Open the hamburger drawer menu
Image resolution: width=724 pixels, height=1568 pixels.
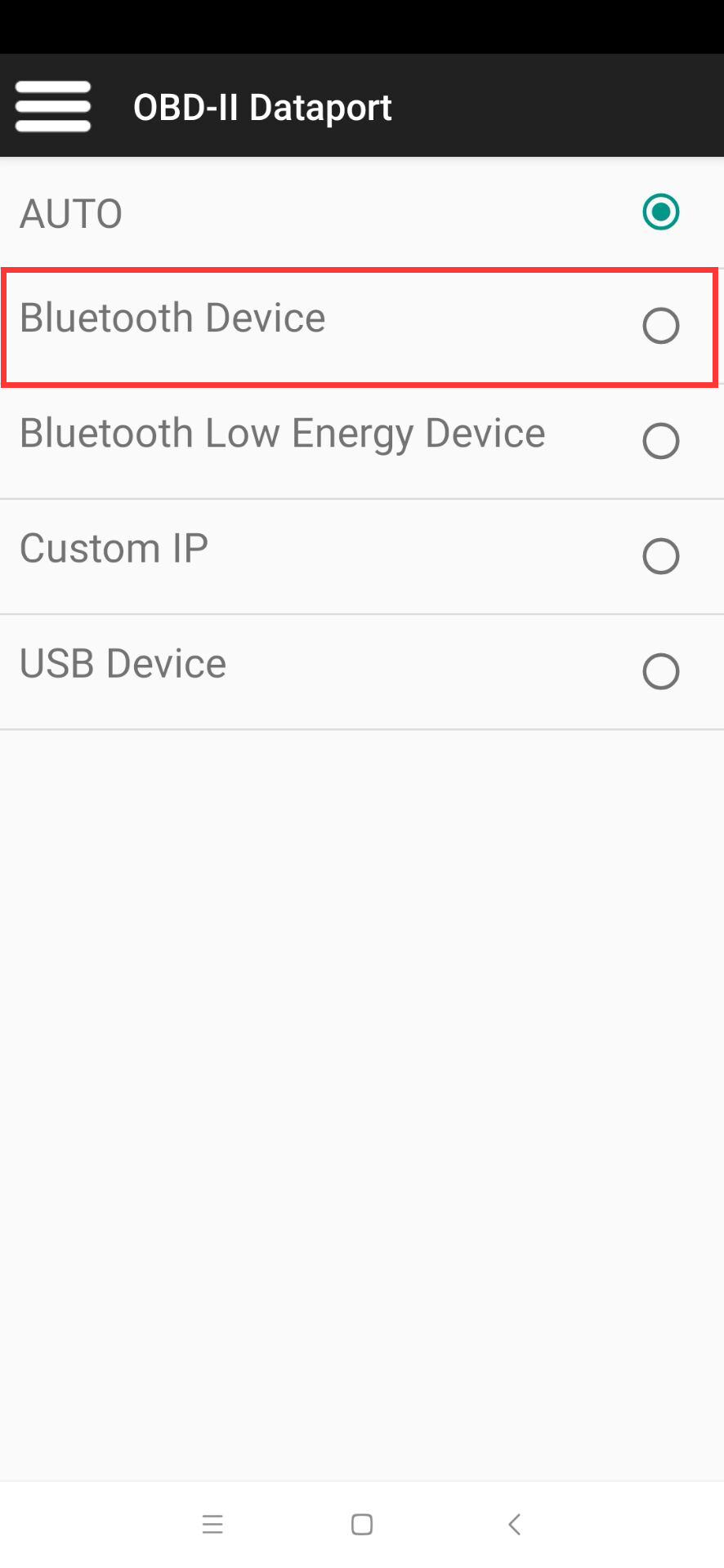point(53,106)
